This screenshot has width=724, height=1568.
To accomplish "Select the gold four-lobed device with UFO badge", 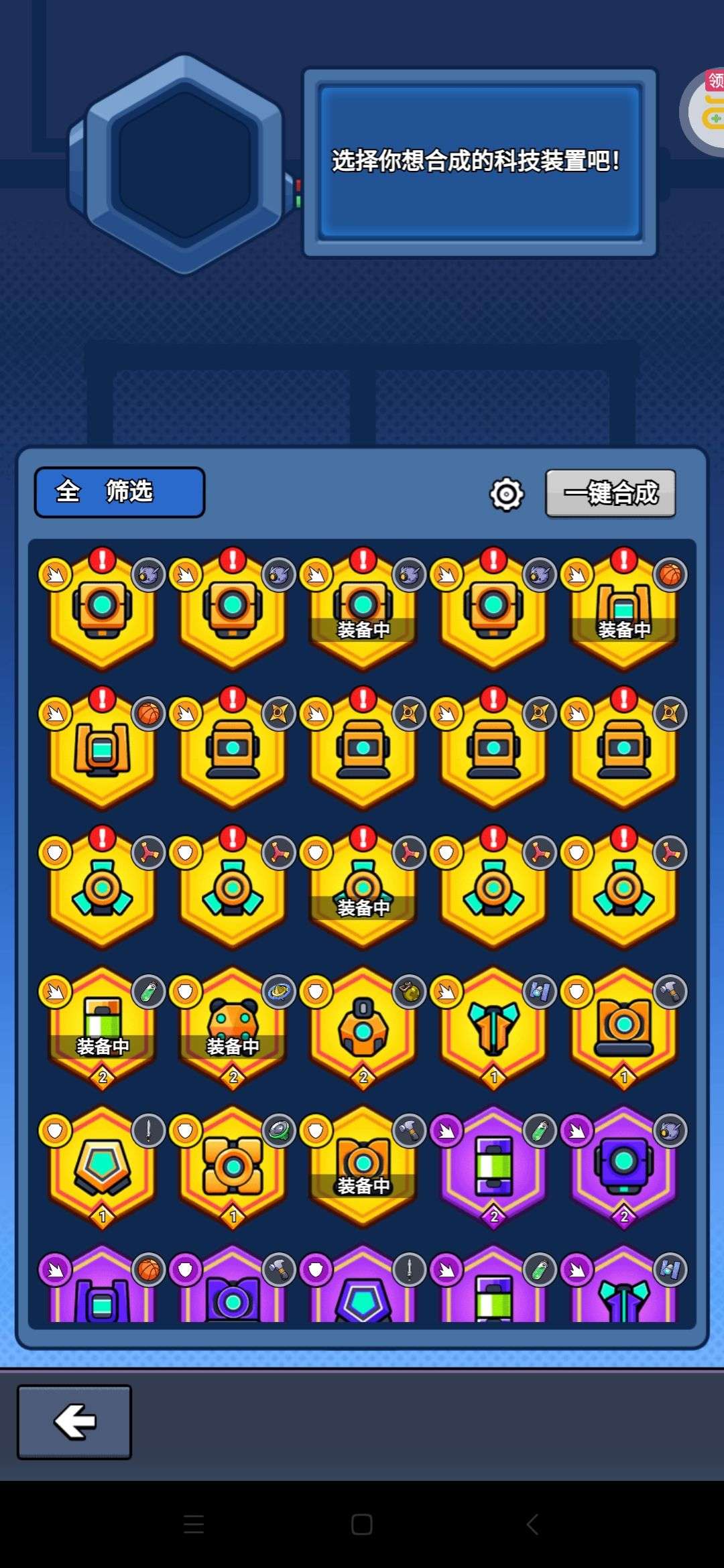I will 233,1165.
